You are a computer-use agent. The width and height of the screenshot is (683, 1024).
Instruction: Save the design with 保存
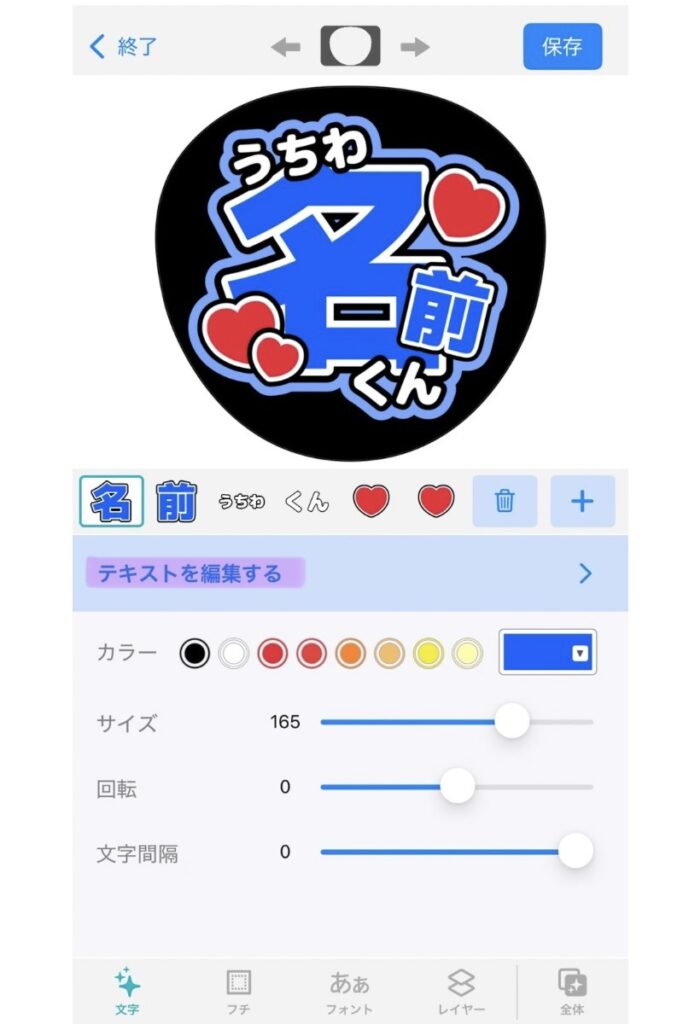click(562, 46)
